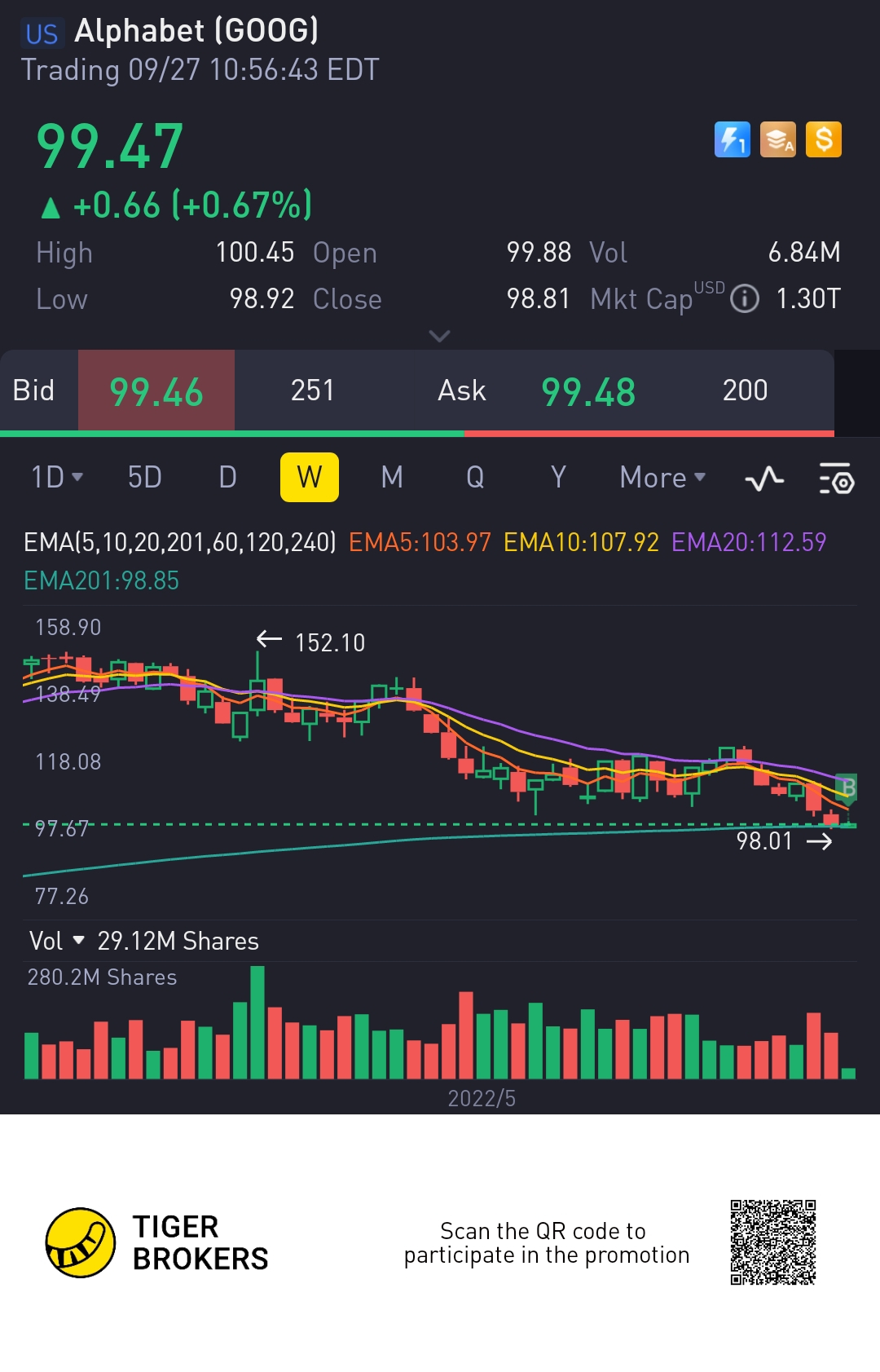
Task: Switch to the quarterly Q chart
Action: pyautogui.click(x=475, y=477)
